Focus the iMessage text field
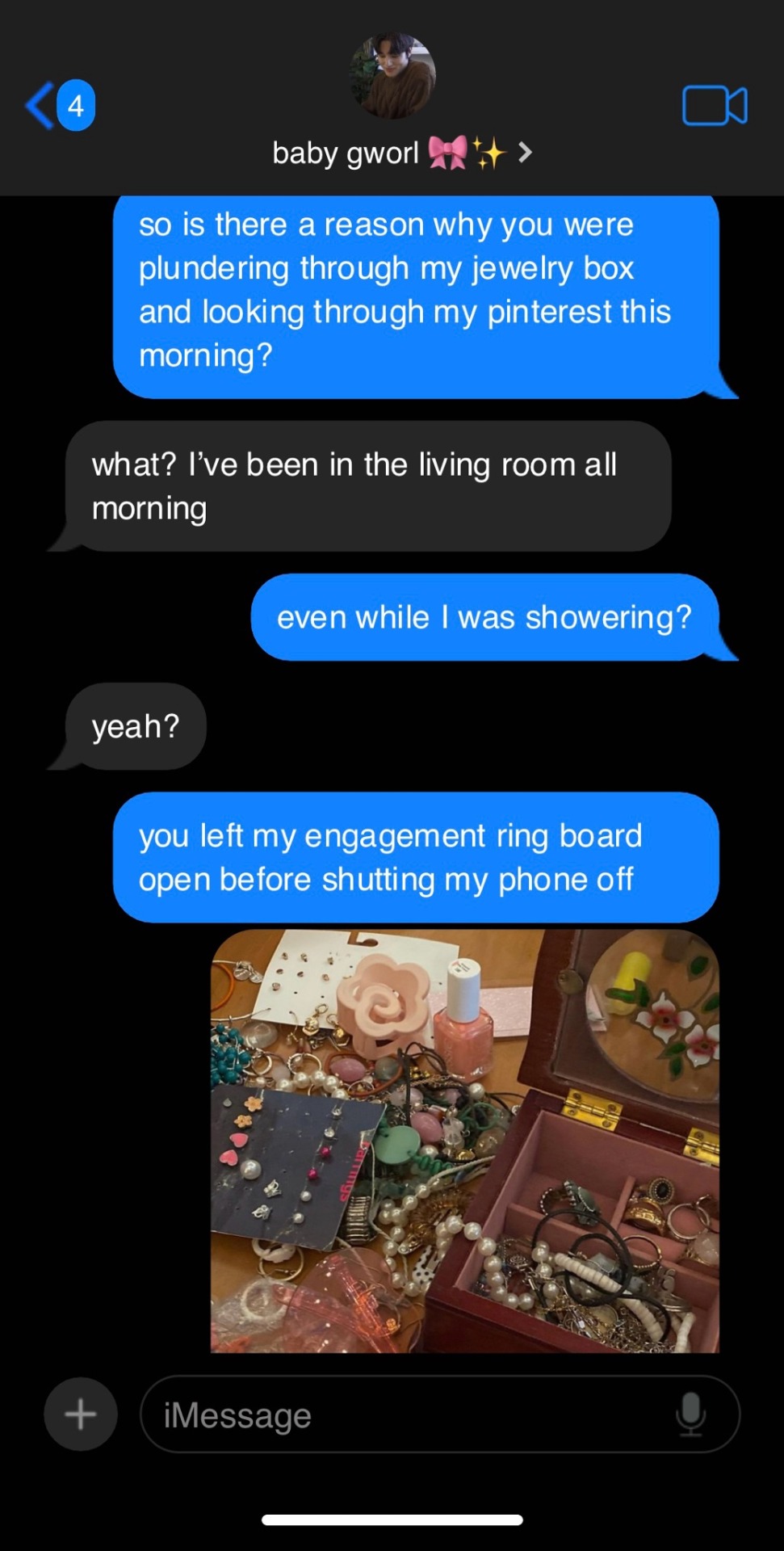The image size is (784, 1551). click(404, 1415)
